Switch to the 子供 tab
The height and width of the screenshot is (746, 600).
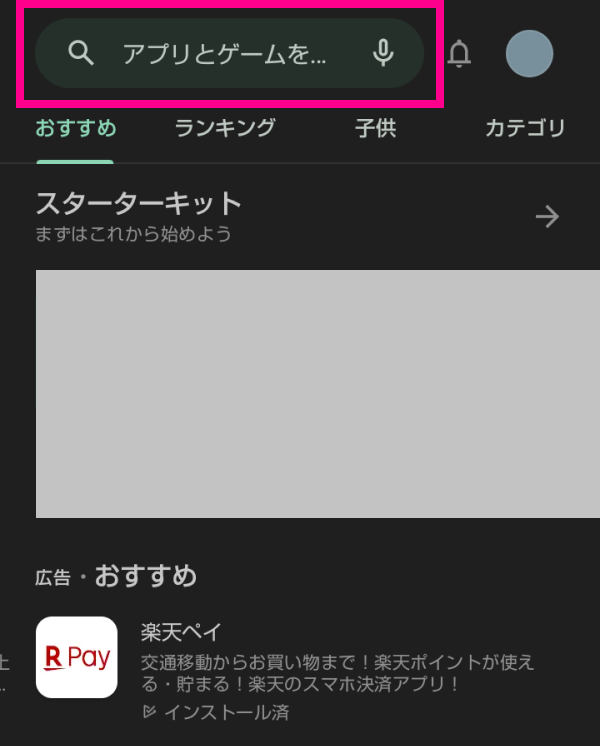pos(375,128)
